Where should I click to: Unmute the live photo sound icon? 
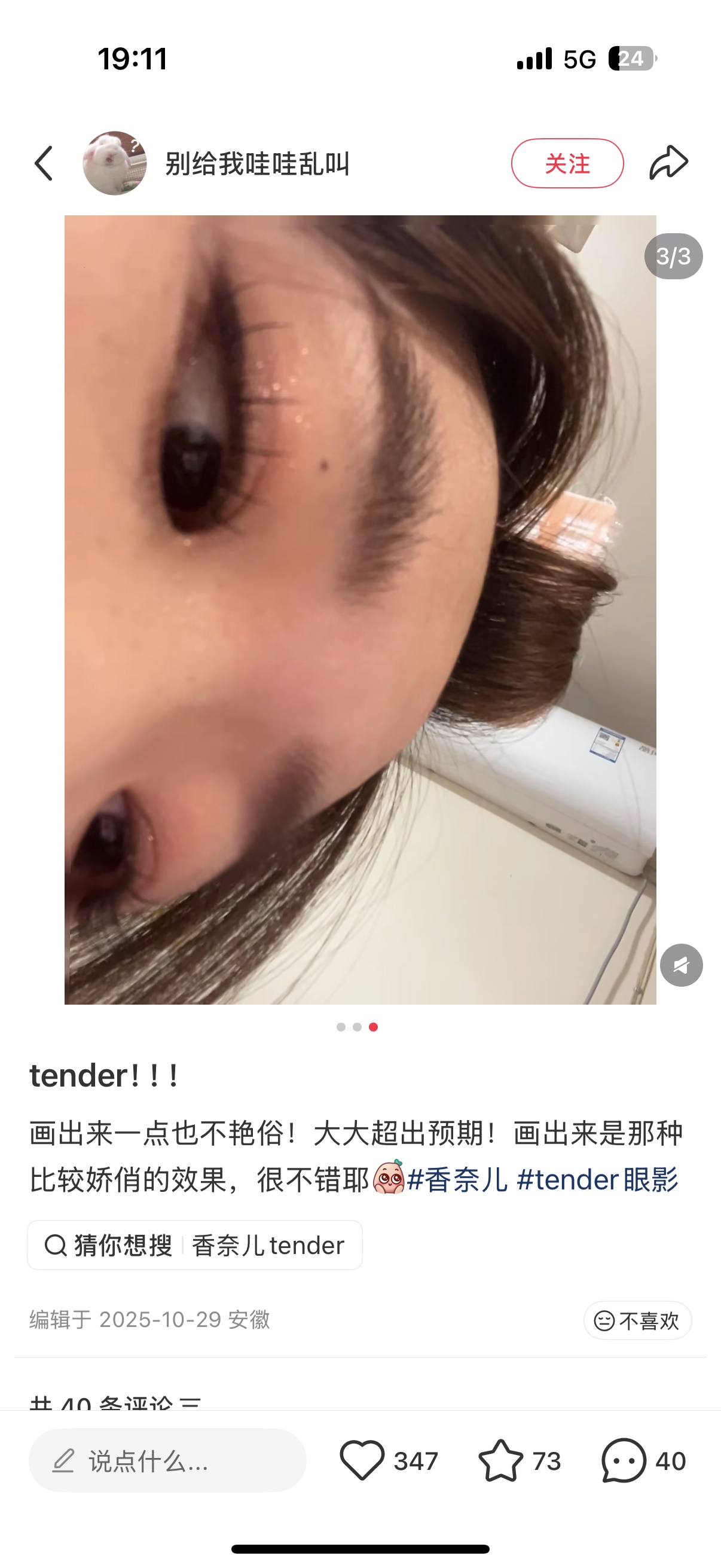(681, 965)
